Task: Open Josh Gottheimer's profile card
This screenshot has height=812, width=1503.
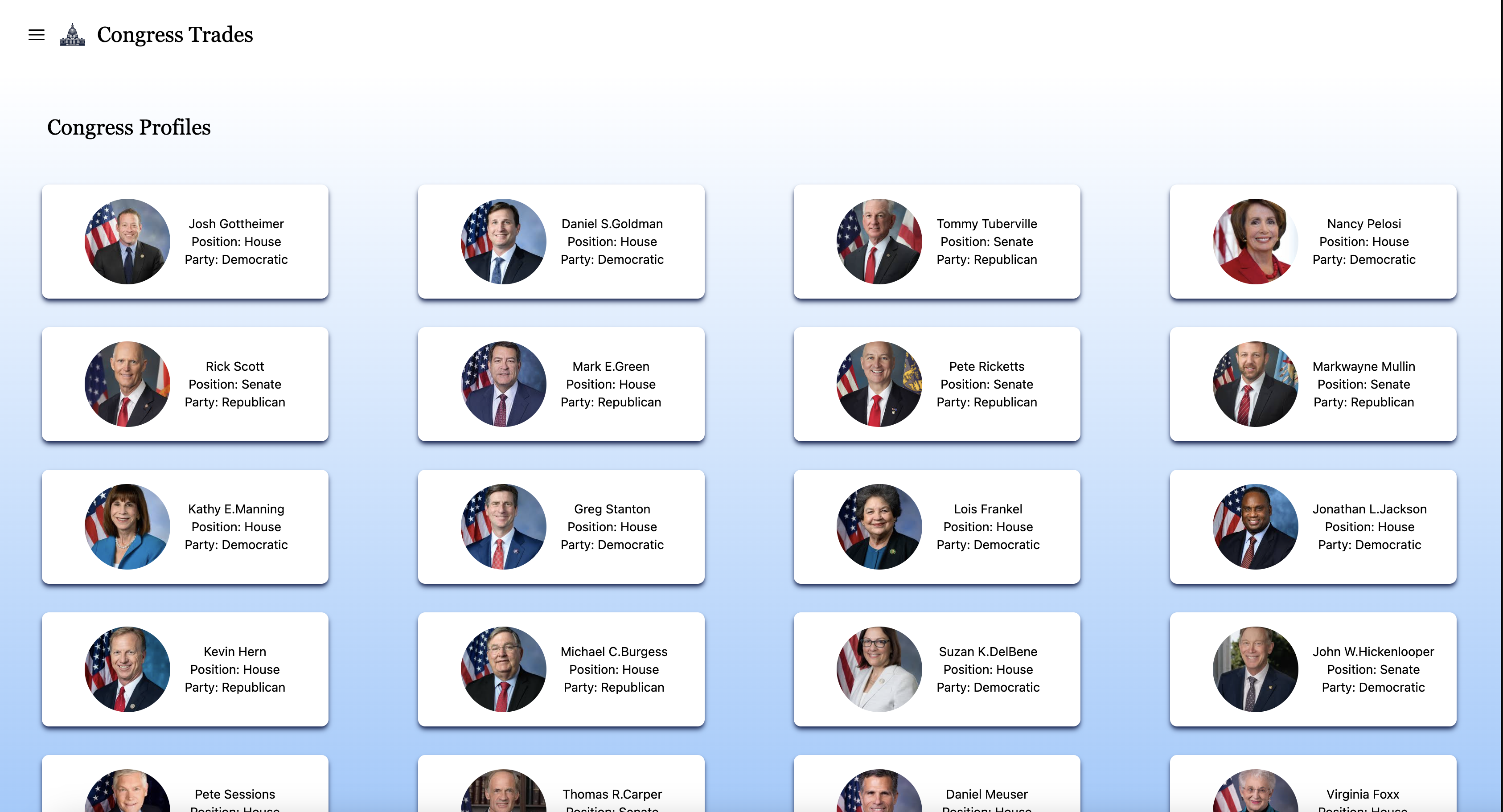Action: 185,242
